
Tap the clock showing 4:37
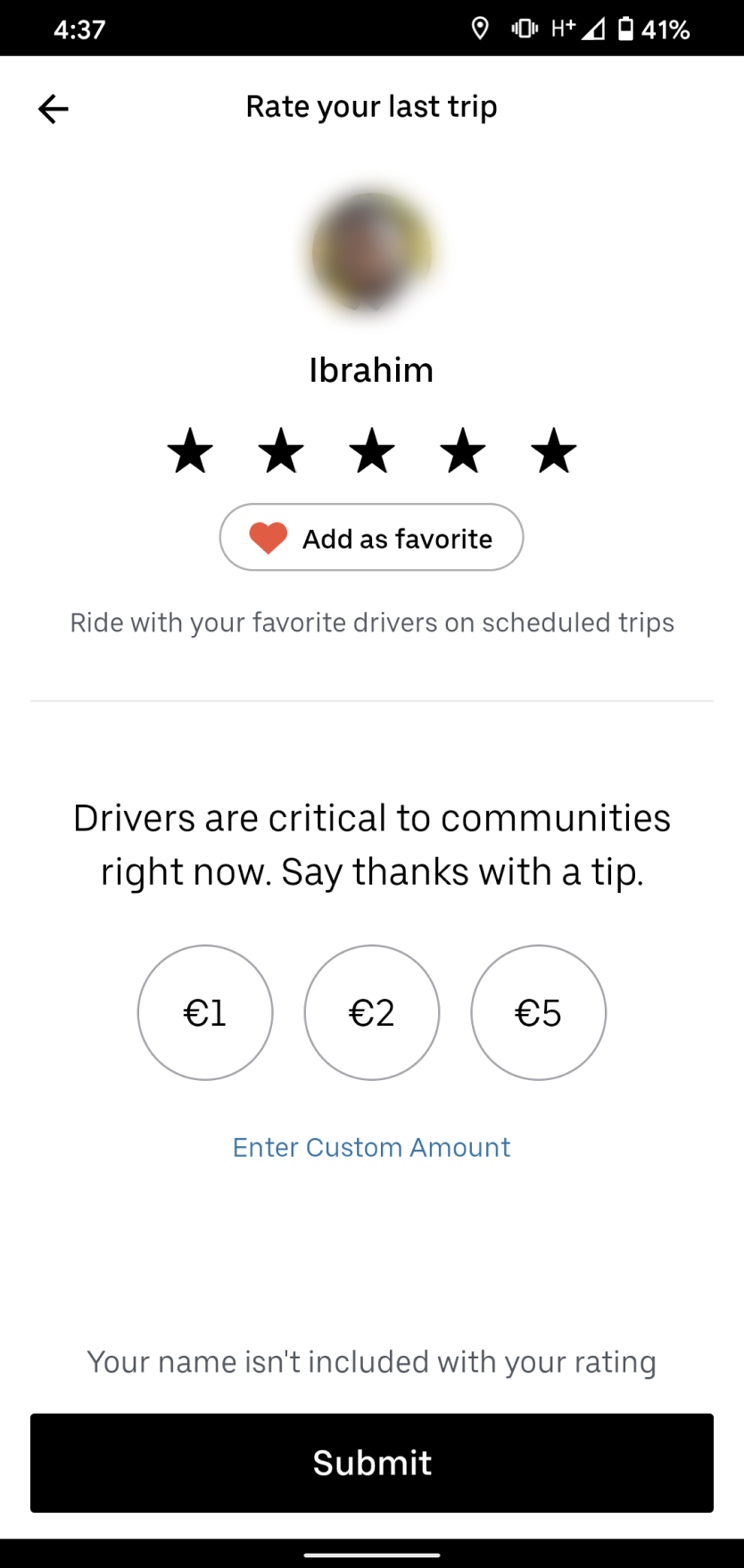point(78,29)
